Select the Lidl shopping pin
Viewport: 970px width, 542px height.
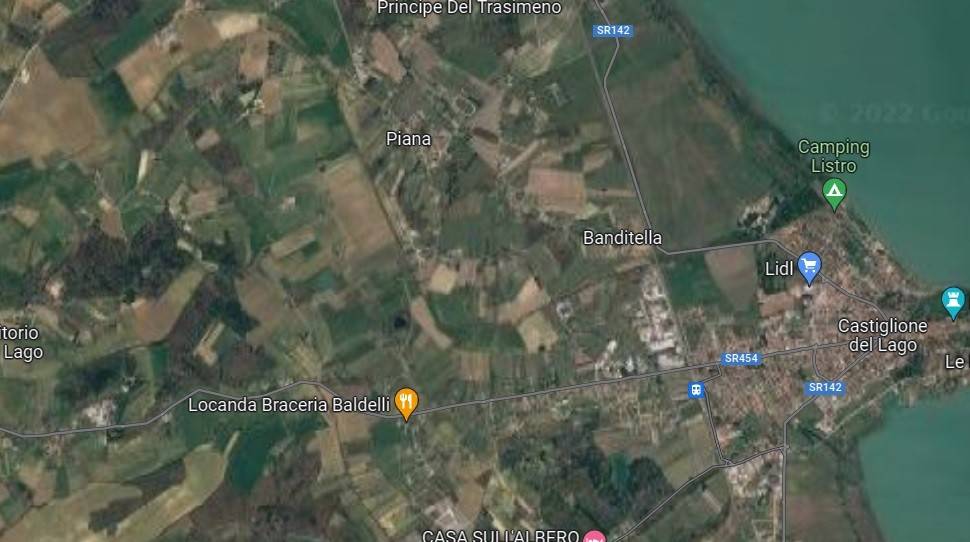coord(809,266)
